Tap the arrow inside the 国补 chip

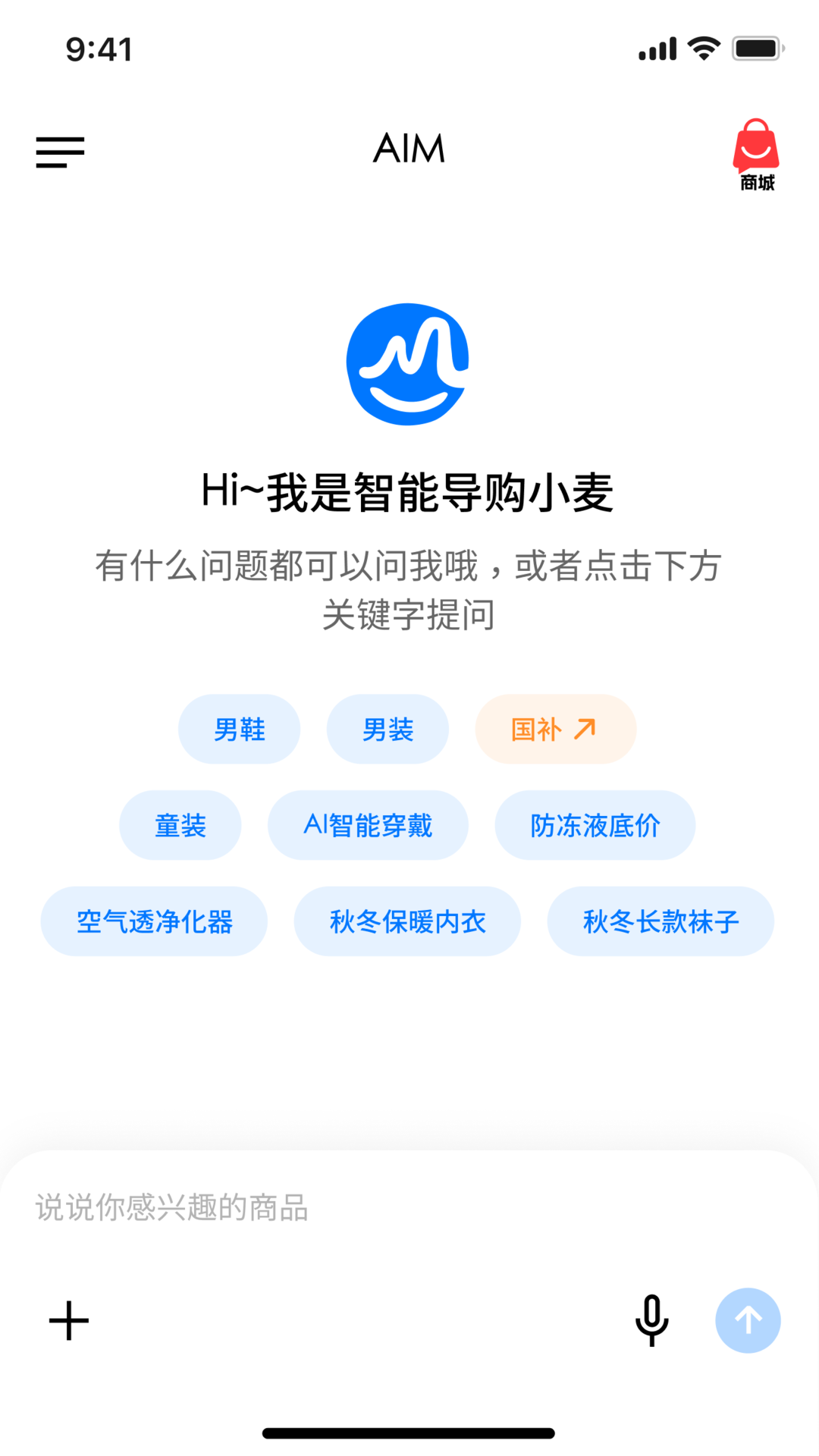[582, 726]
